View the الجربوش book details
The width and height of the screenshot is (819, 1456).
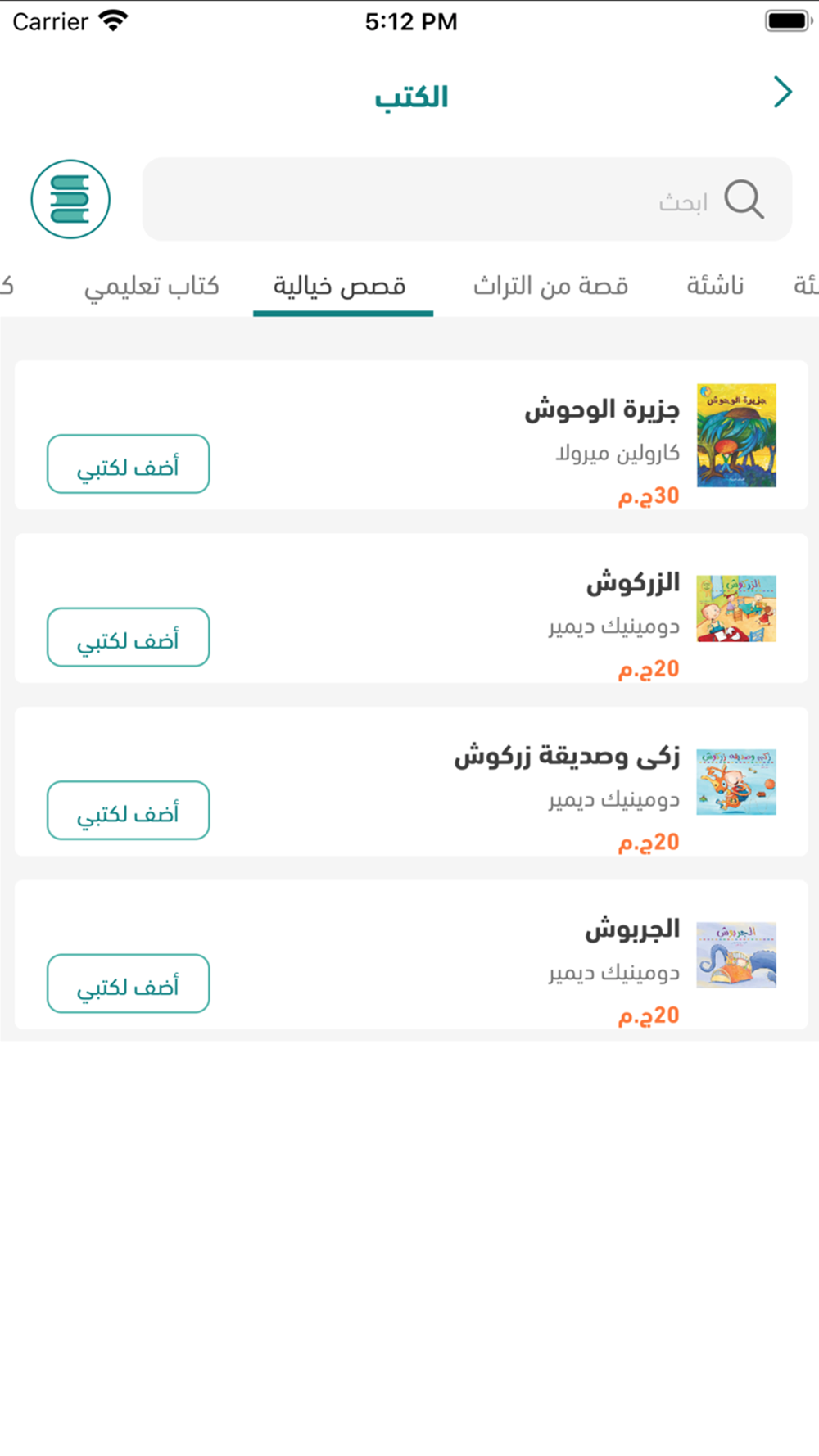[411, 955]
